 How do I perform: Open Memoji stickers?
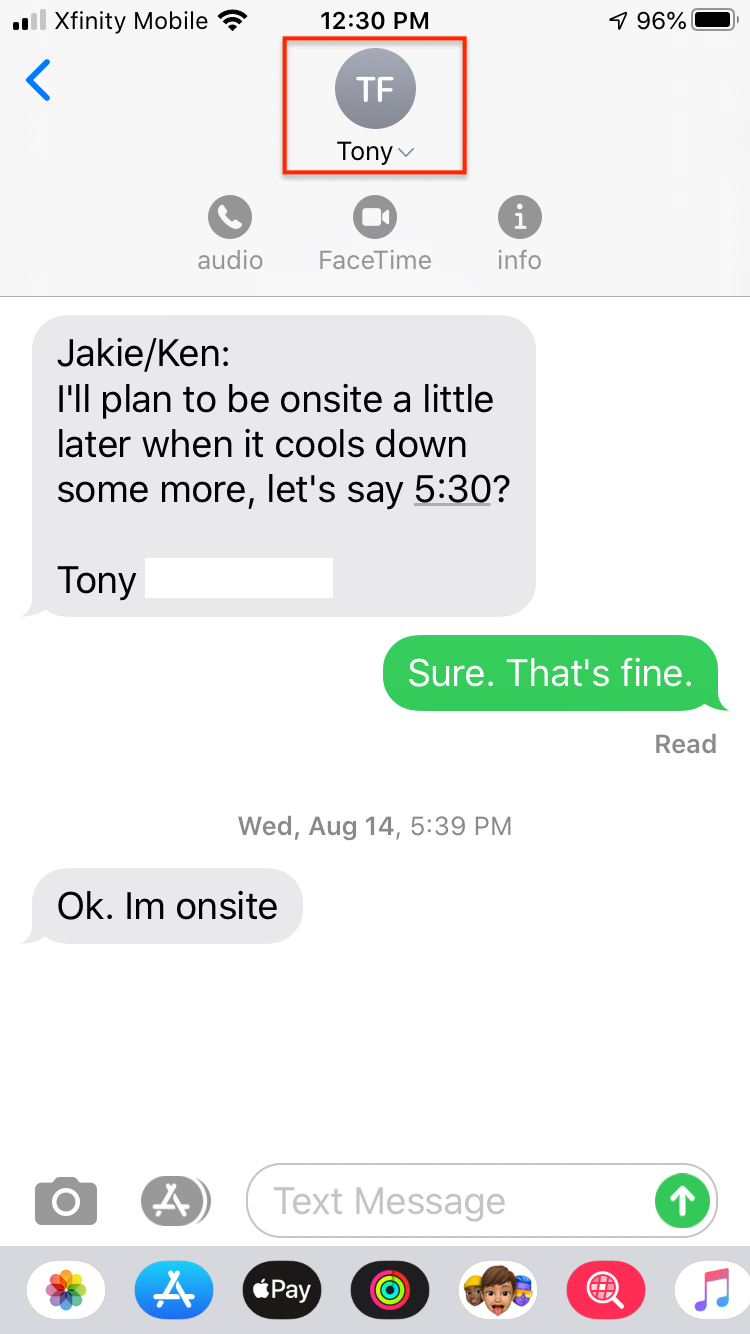pos(498,1290)
